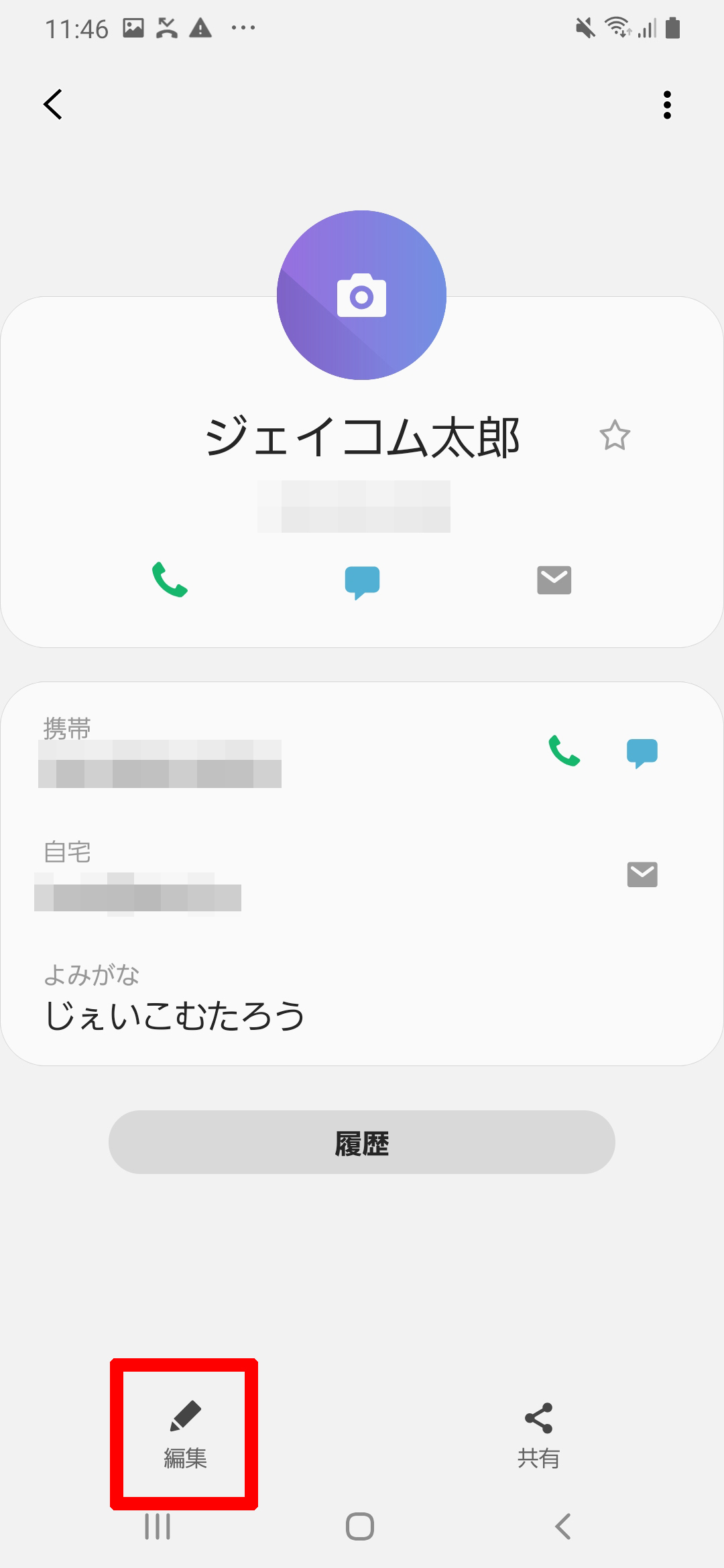
Task: Call the 携帯 number
Action: [564, 751]
